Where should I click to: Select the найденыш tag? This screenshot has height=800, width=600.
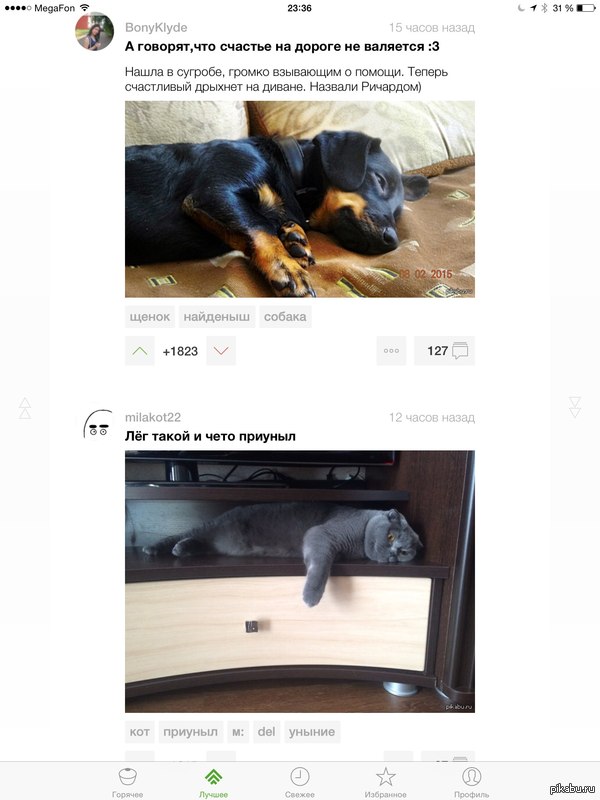217,317
